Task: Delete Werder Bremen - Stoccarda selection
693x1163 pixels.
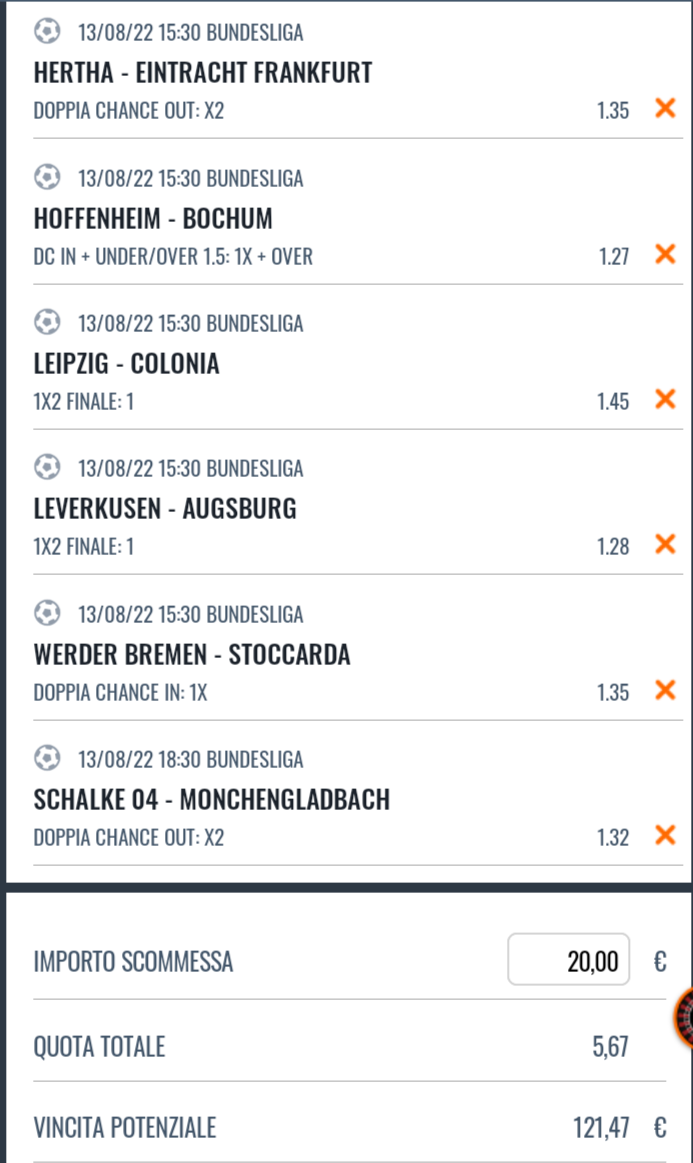Action: (x=665, y=691)
